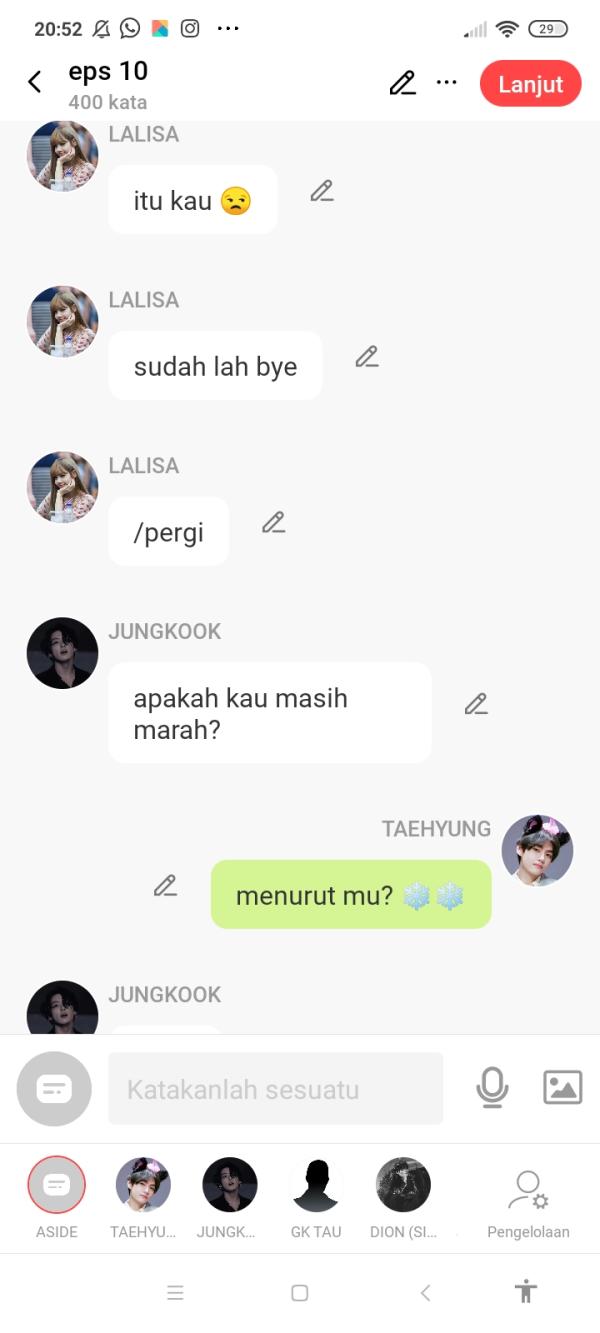Tap the system navigation back button
Screen dimensions: 600x1333
coord(425,1293)
